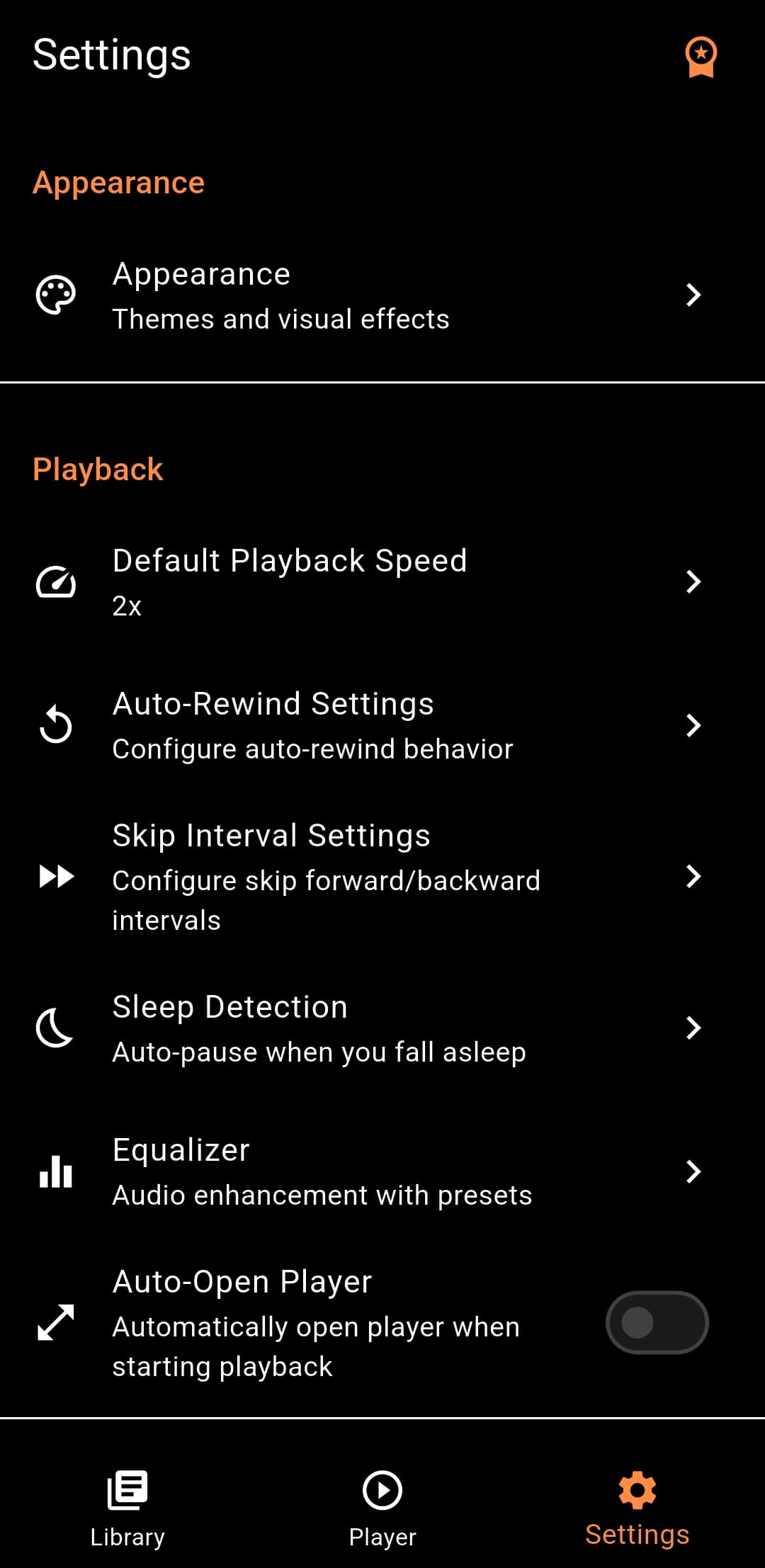The image size is (765, 1568).
Task: Open Appearance themes and visual effects
Action: pyautogui.click(x=382, y=295)
